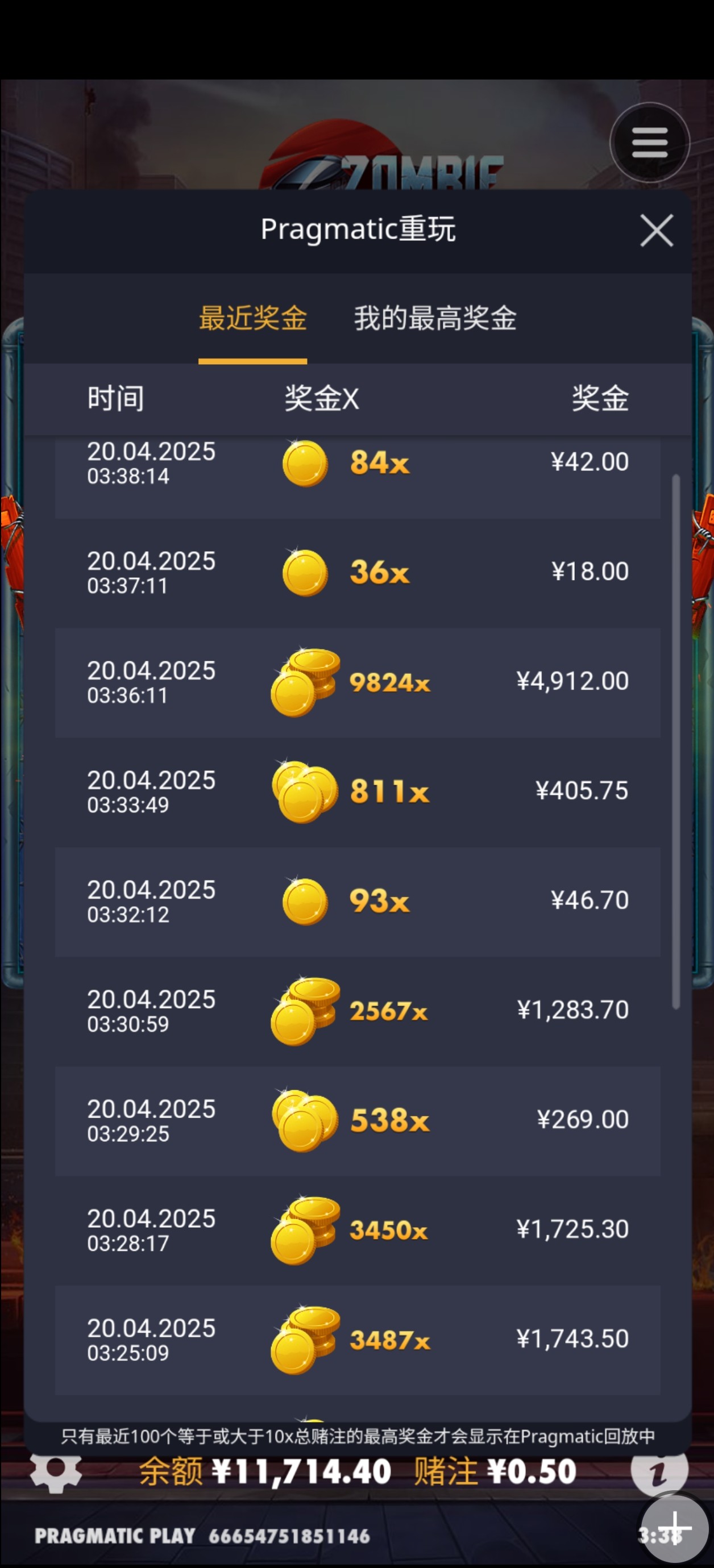Open the 3450x replay at 03:28:17
Image resolution: width=714 pixels, height=1568 pixels.
357,1230
